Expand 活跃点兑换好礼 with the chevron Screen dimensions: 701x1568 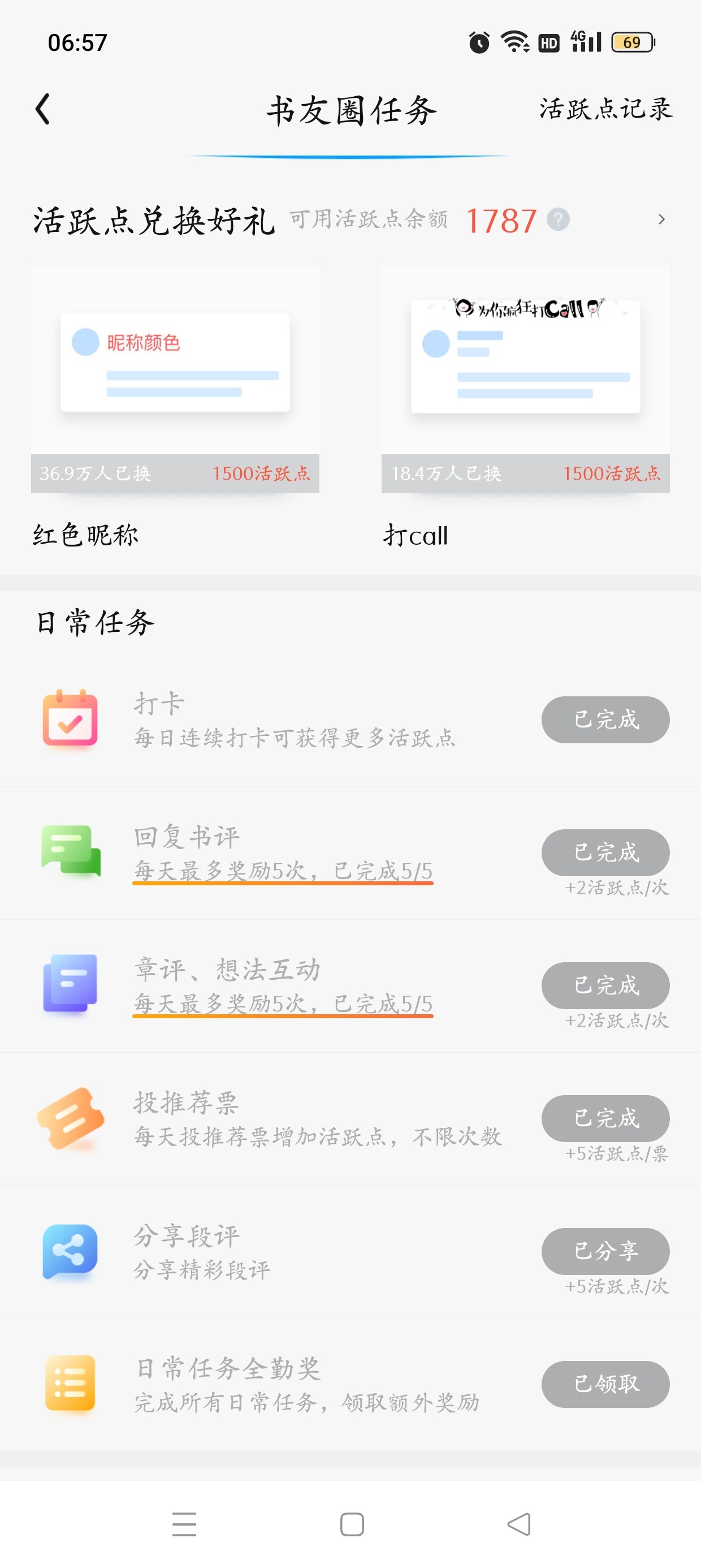click(x=661, y=219)
